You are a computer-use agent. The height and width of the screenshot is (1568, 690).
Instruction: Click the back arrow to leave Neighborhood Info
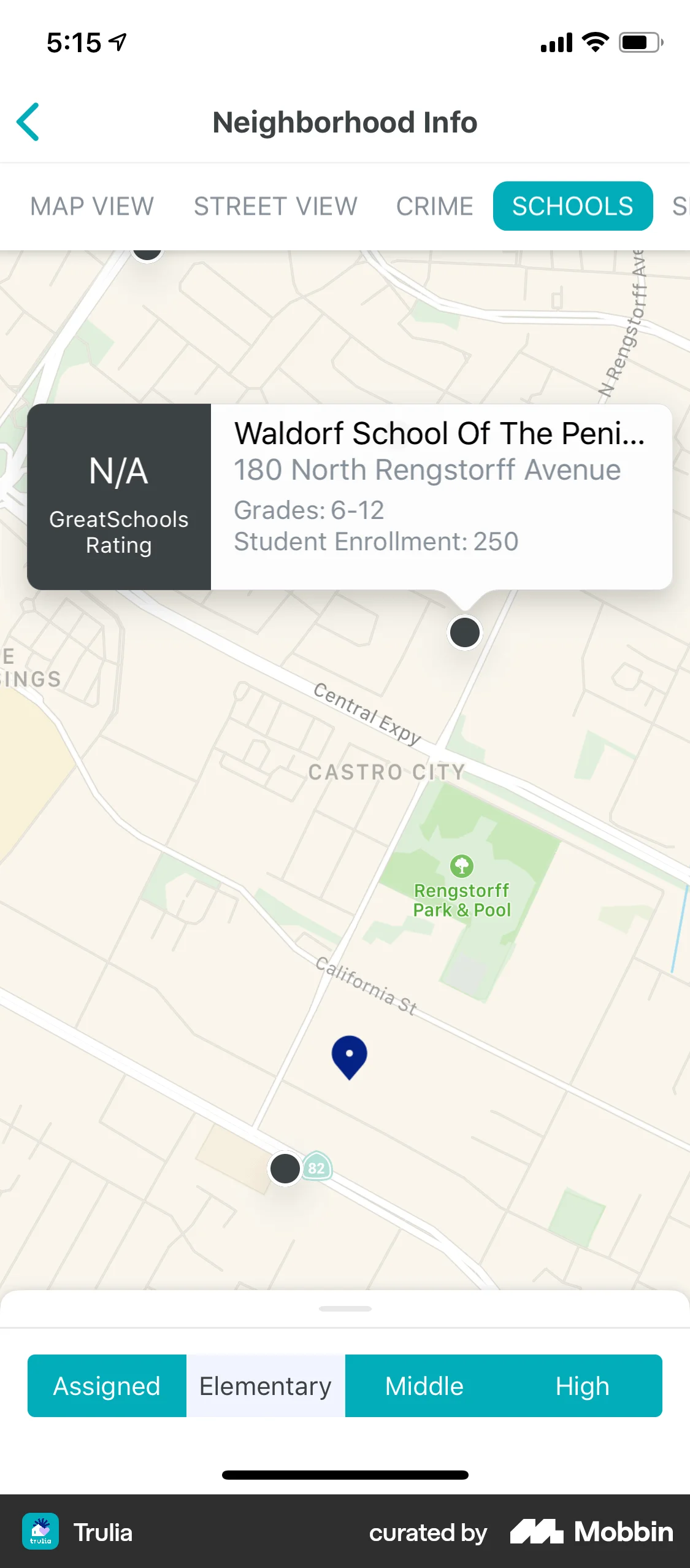click(x=29, y=122)
